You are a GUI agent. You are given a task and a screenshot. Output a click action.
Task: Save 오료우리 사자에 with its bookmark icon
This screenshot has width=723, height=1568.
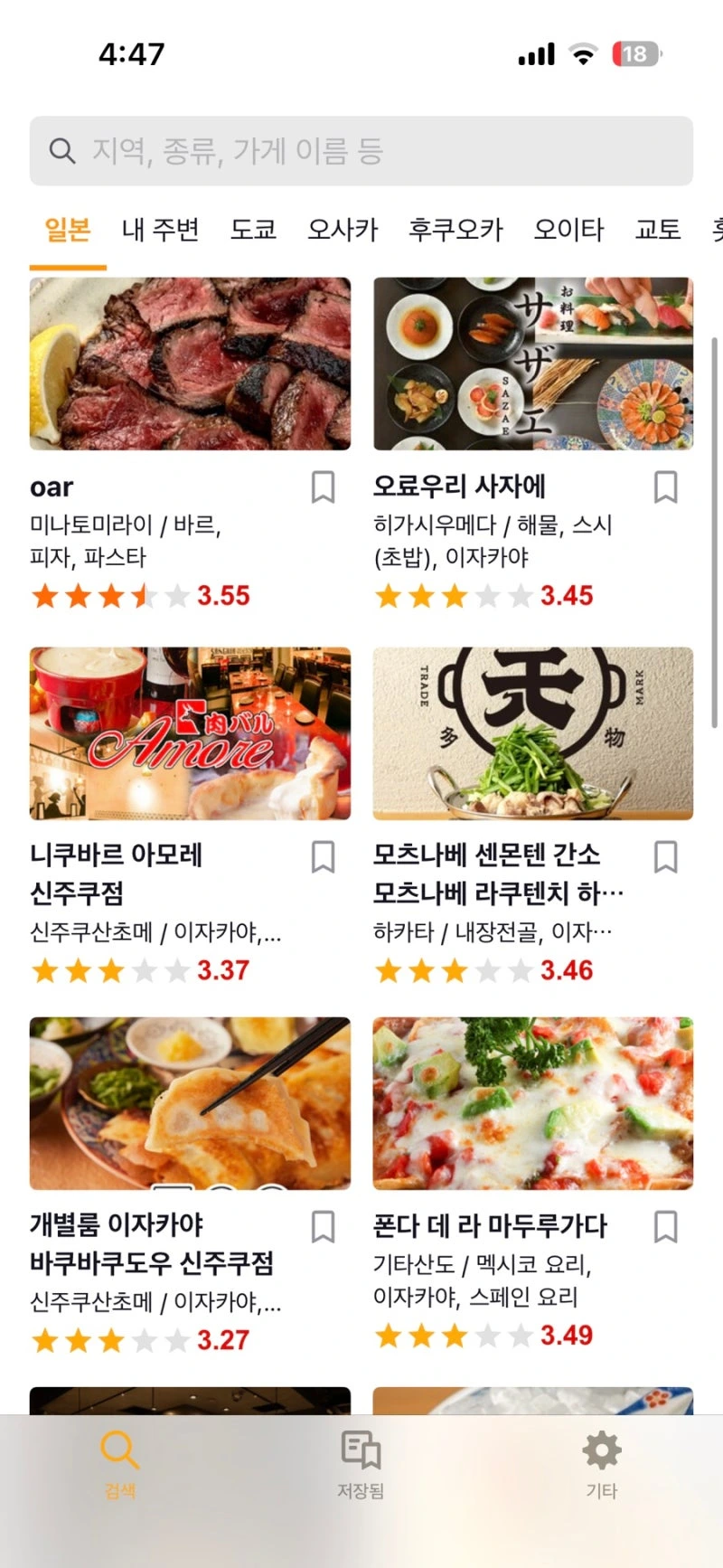point(666,486)
